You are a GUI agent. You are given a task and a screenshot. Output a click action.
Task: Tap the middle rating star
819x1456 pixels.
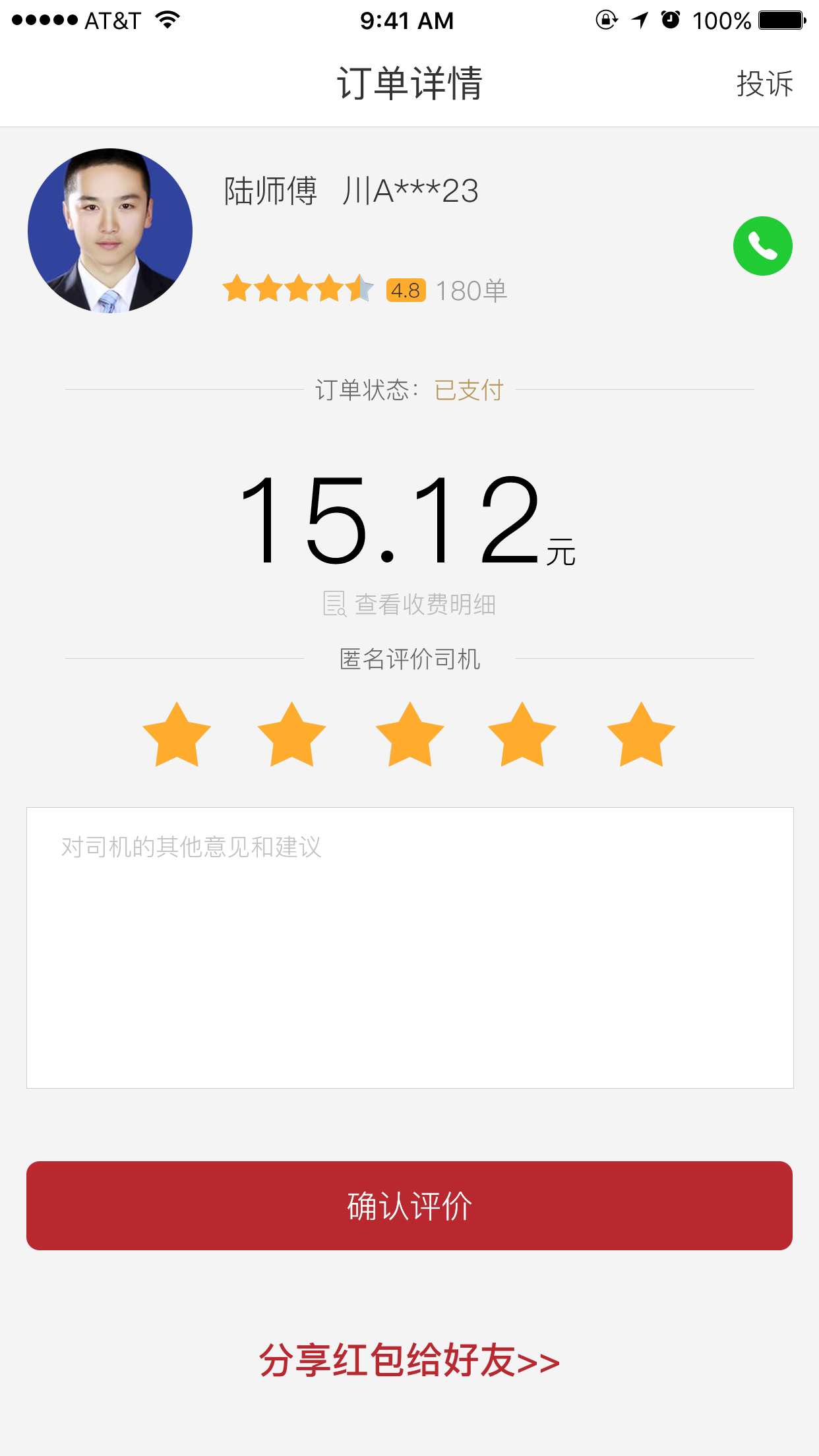click(409, 737)
